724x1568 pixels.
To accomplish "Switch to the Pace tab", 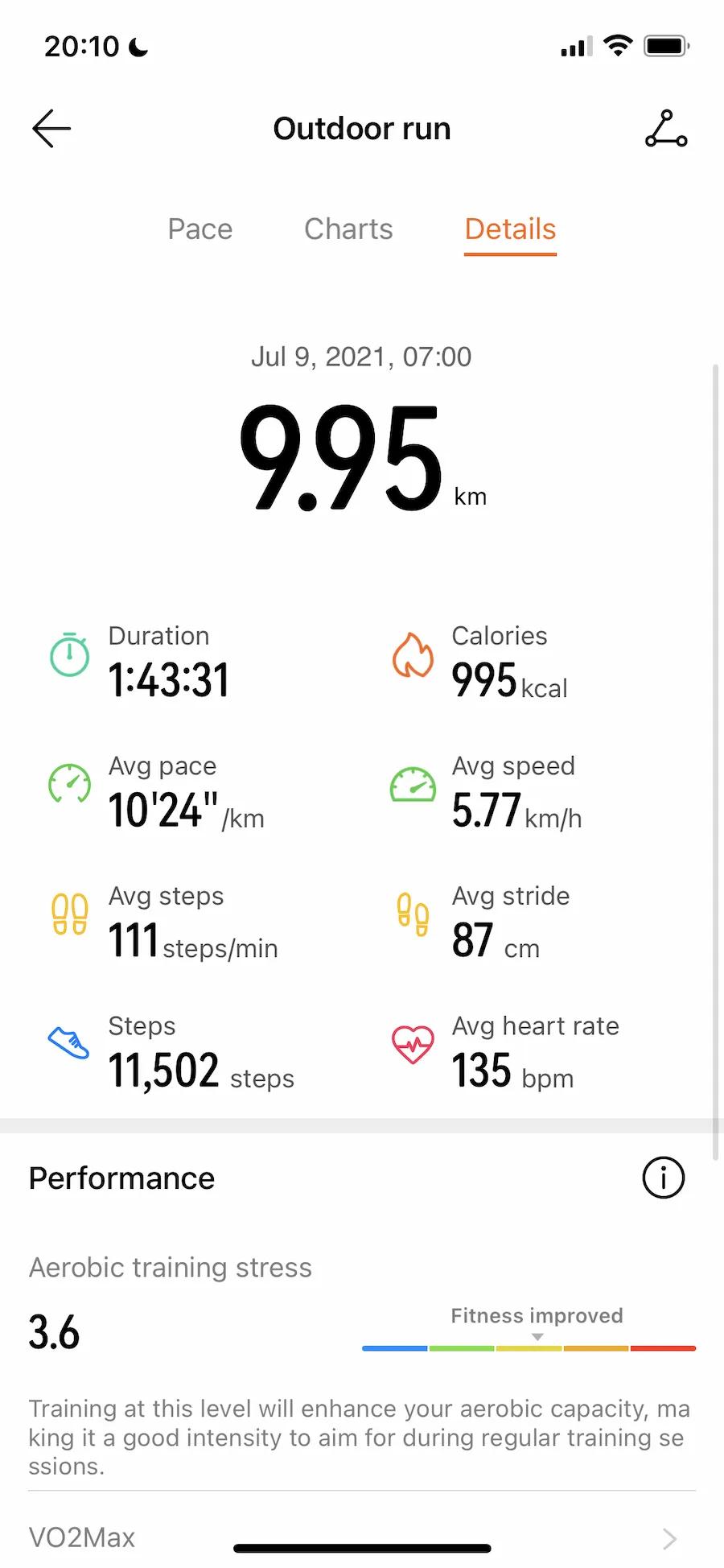I will [x=200, y=229].
